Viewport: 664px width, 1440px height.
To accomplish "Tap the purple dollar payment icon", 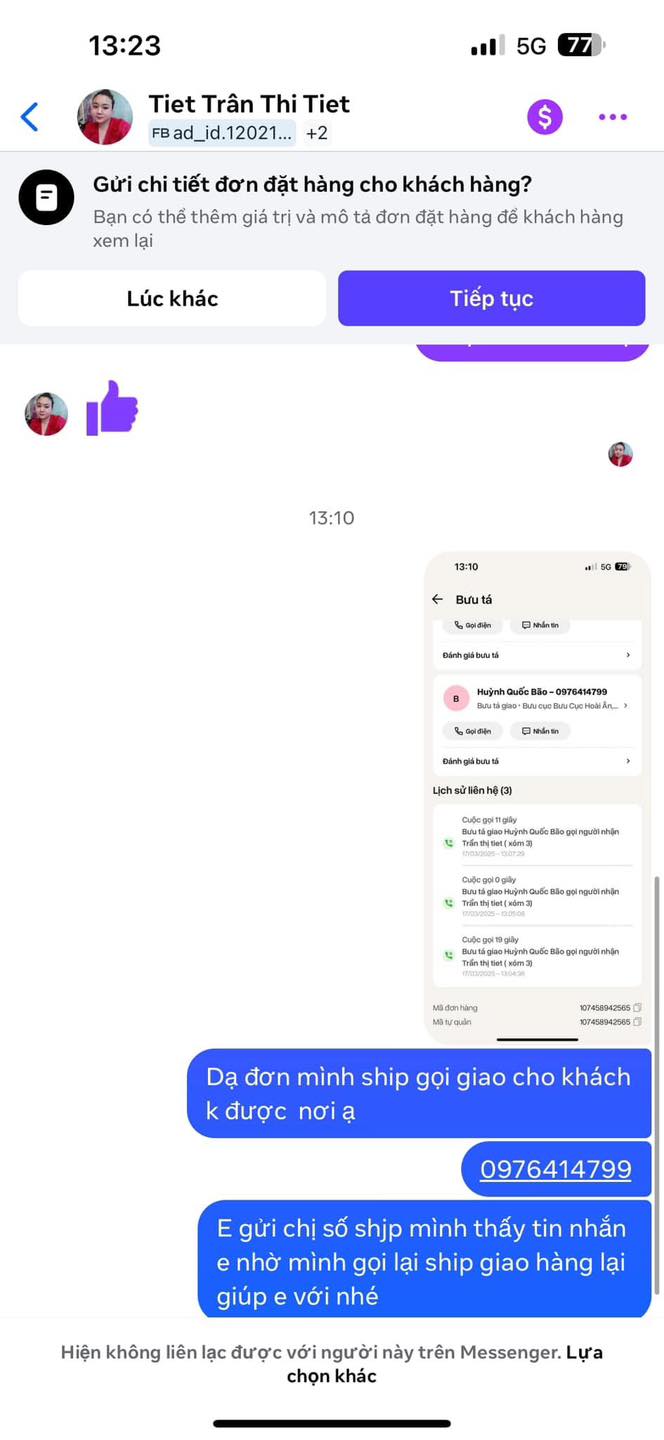I will click(x=545, y=117).
